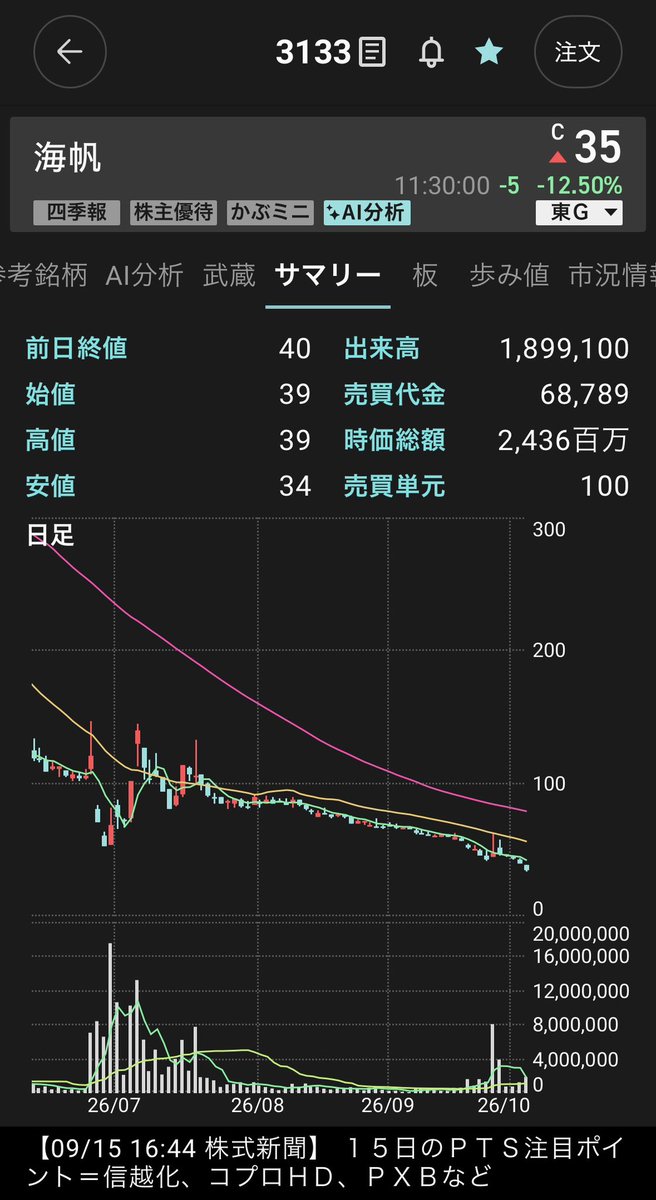Open the document icon next to 3133
The image size is (656, 1200).
373,53
